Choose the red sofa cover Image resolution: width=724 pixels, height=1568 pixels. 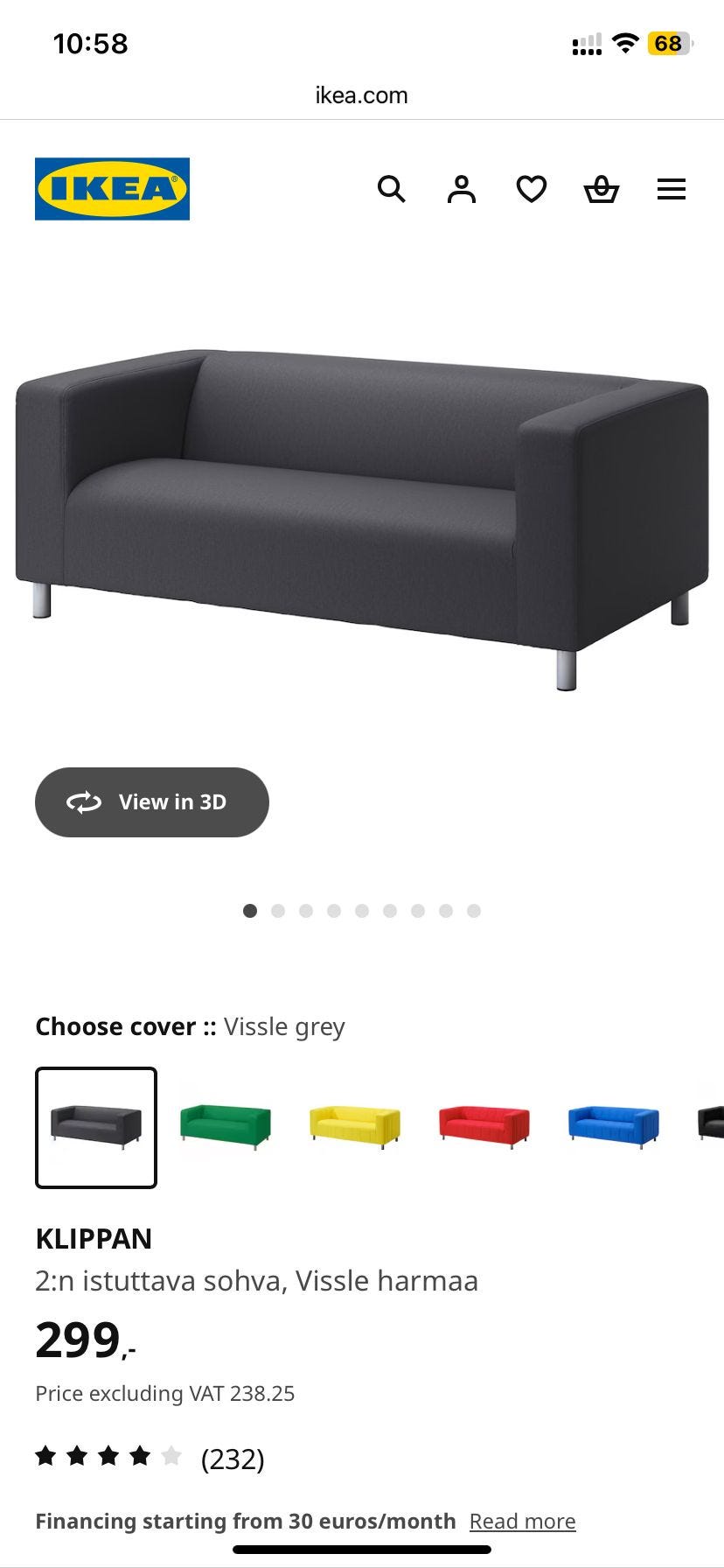(x=484, y=1127)
